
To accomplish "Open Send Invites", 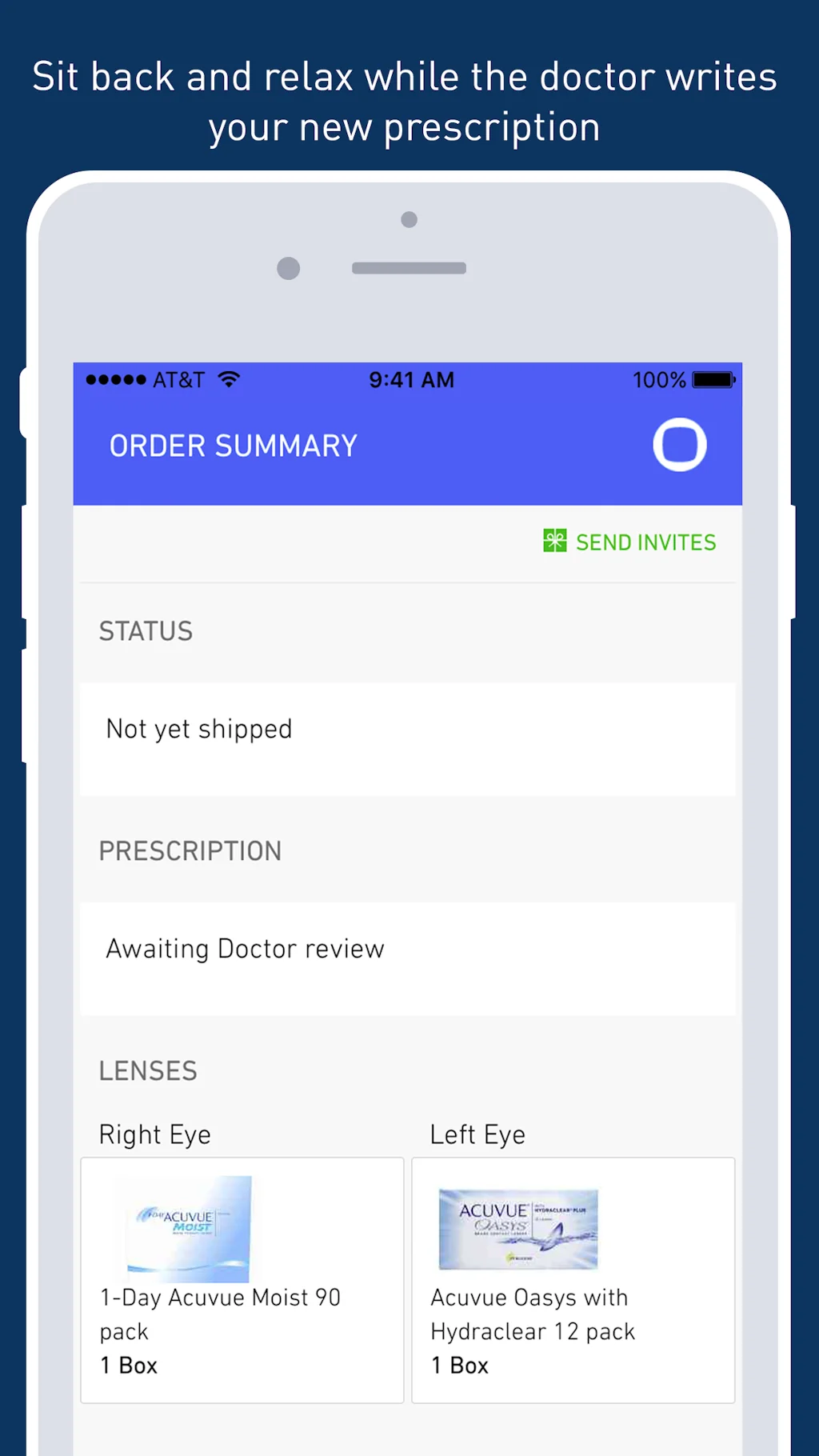I will click(645, 542).
